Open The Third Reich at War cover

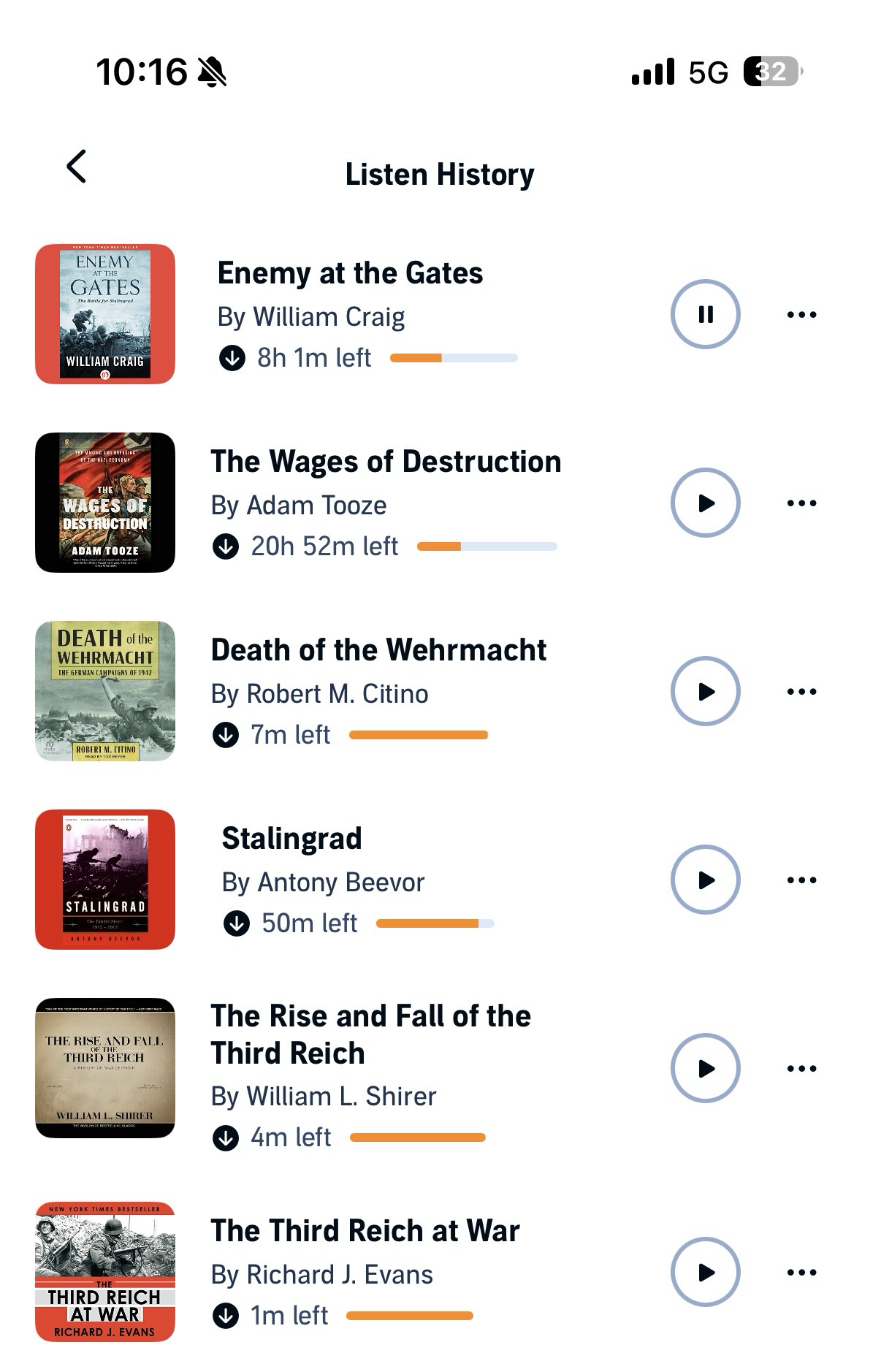tap(105, 1272)
